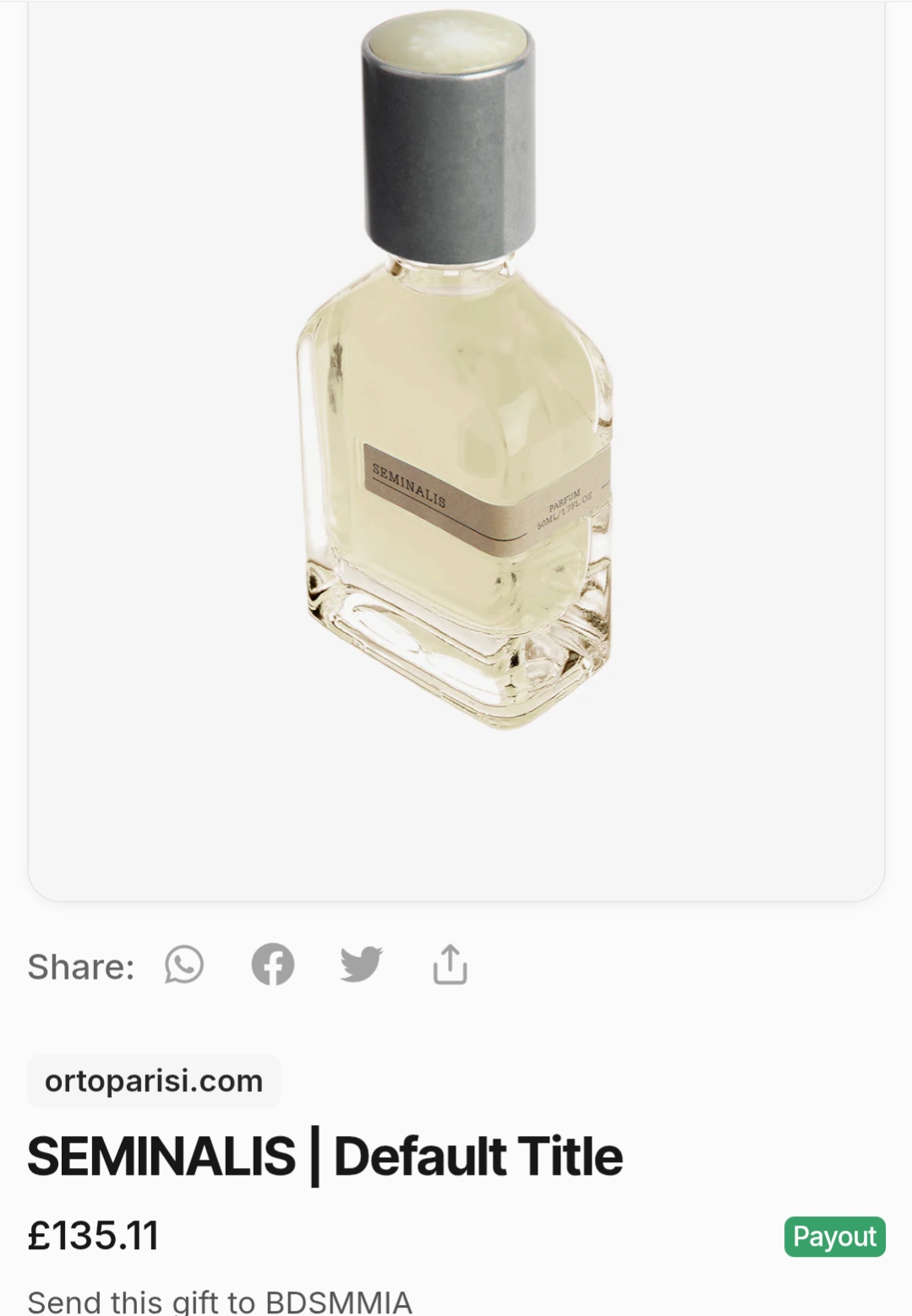Share this gift on Twitter
The image size is (912, 1316).
(x=361, y=964)
